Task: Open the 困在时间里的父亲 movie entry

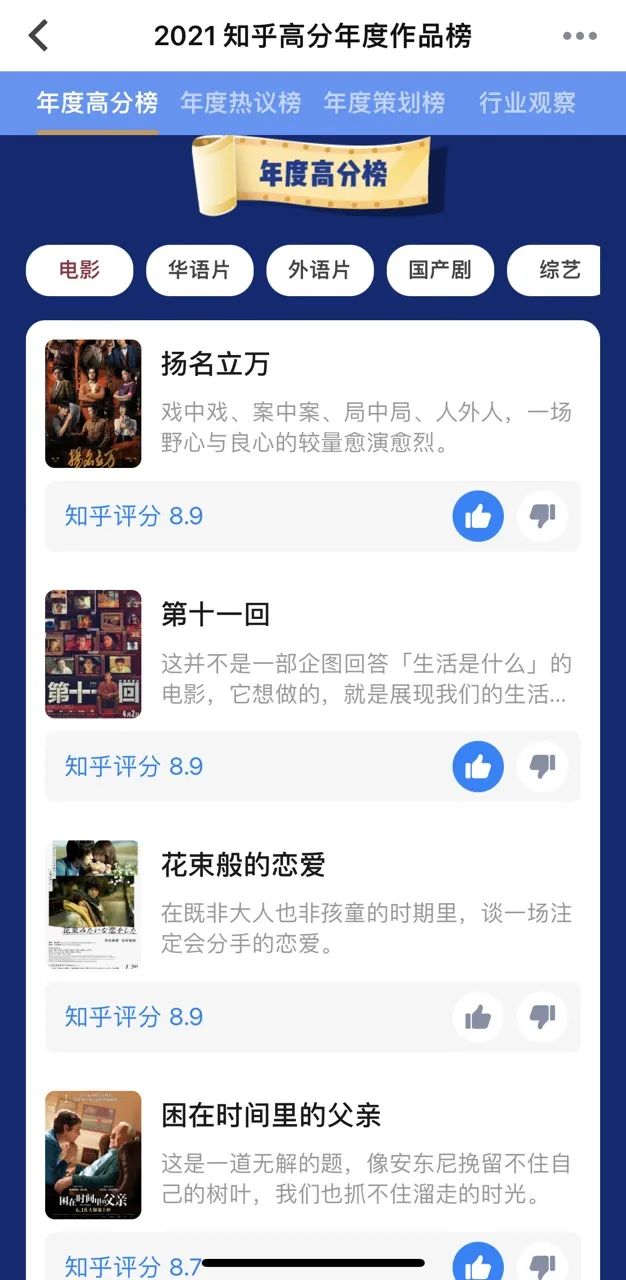Action: (x=271, y=1114)
